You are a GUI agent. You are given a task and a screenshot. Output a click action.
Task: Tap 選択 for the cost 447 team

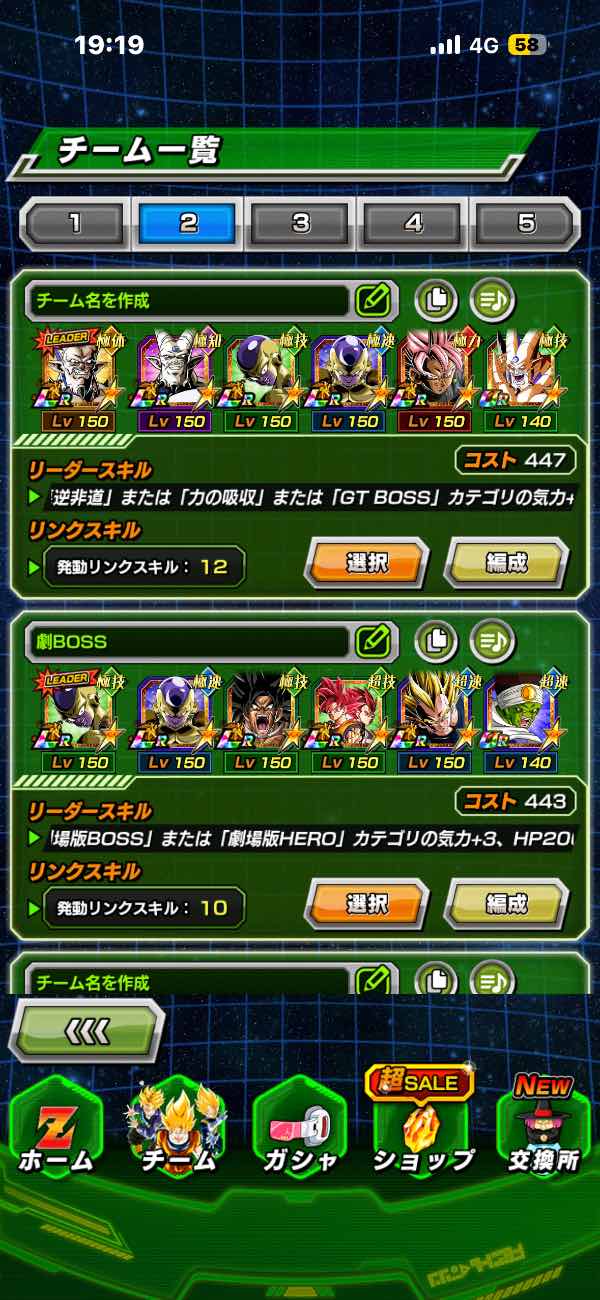tap(367, 562)
